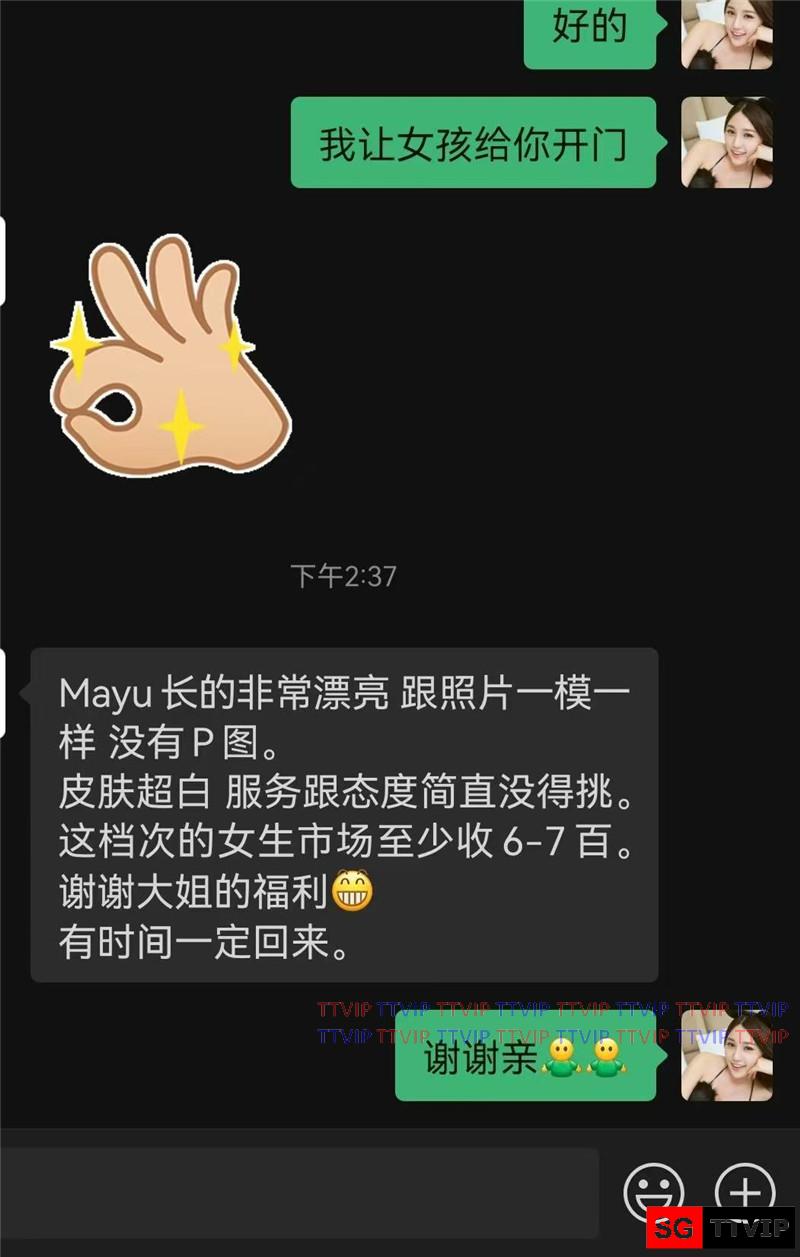Tap the OK hand sticker message
The height and width of the screenshot is (1257, 800).
tap(170, 355)
